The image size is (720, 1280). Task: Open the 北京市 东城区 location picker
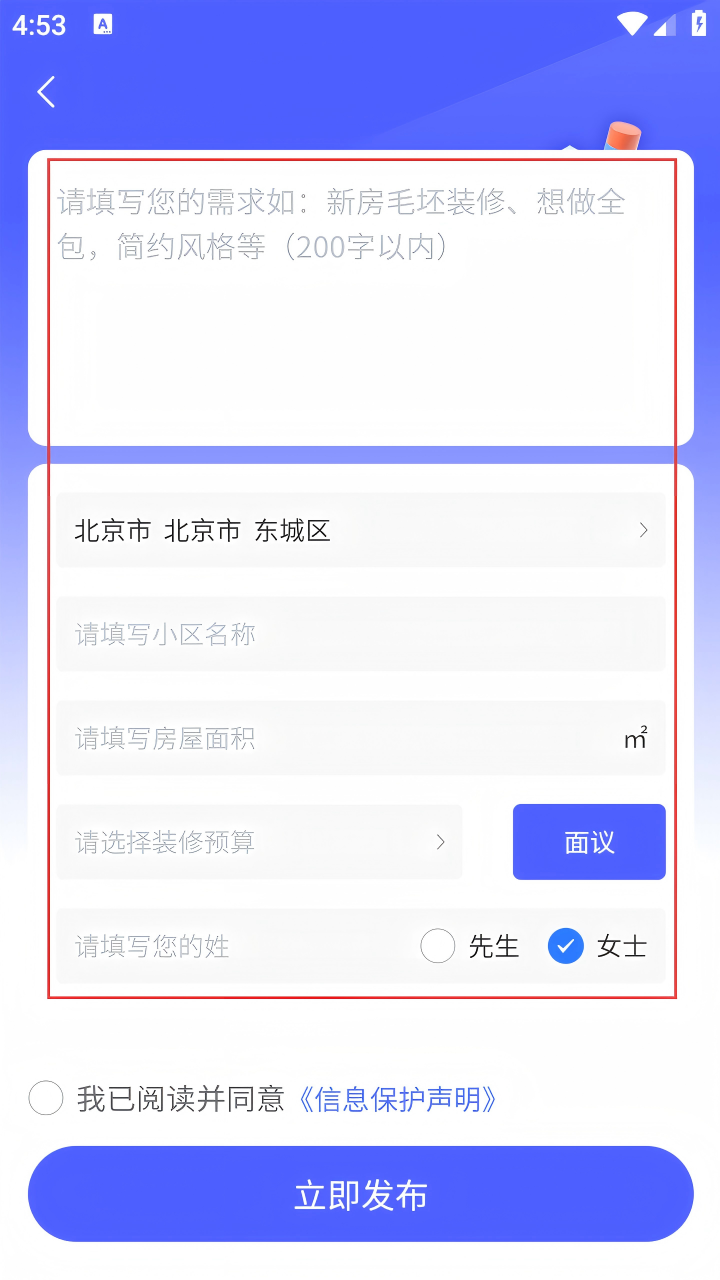[x=360, y=531]
